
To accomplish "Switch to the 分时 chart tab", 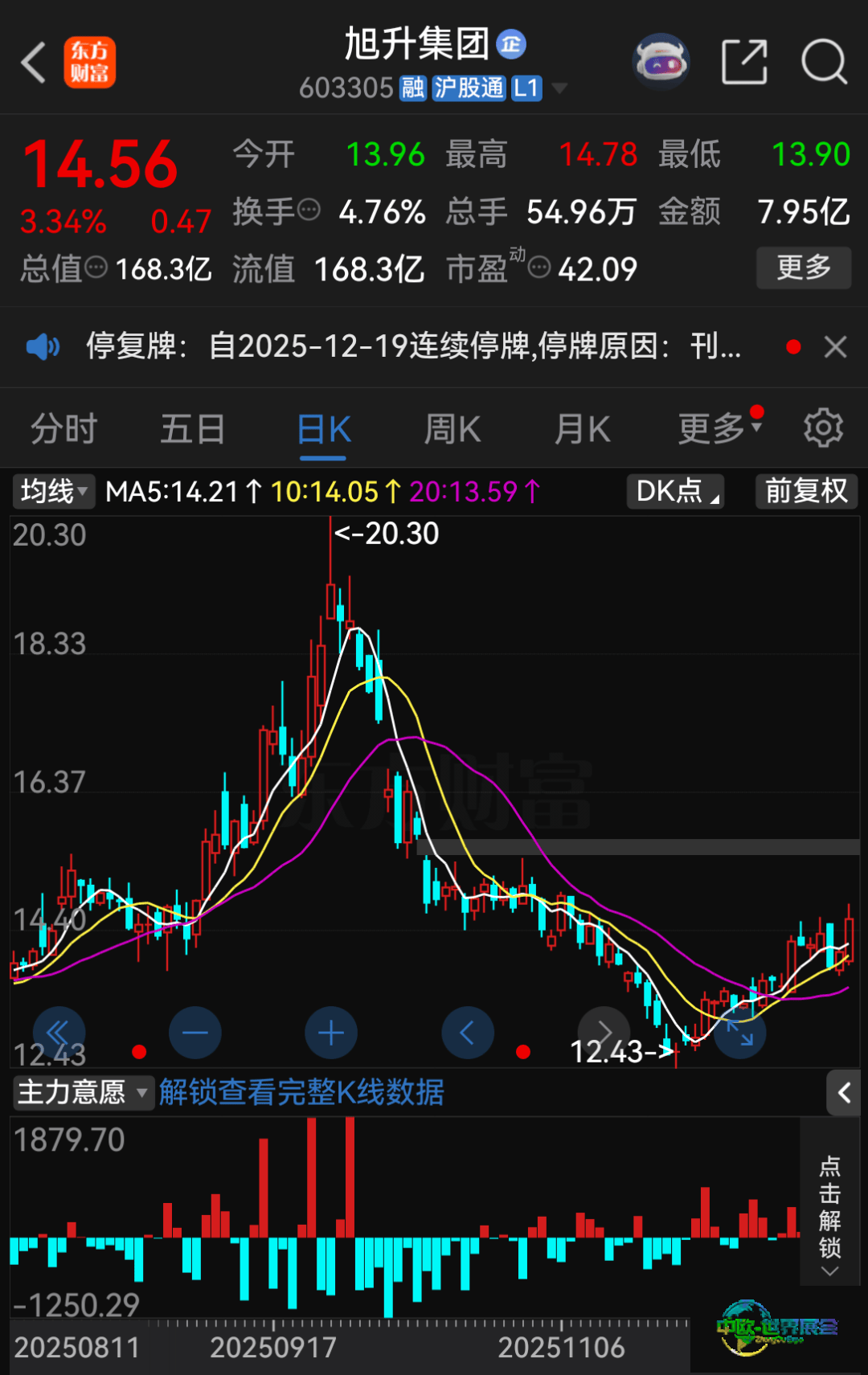I will pos(63,429).
